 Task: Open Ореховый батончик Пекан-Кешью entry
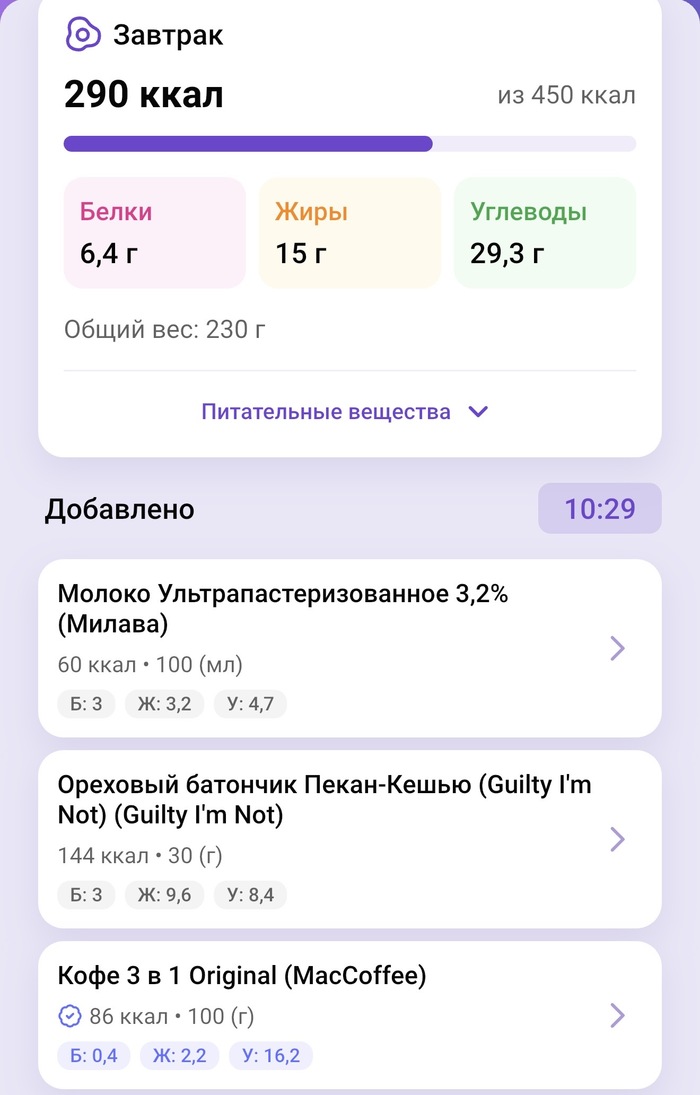point(349,839)
